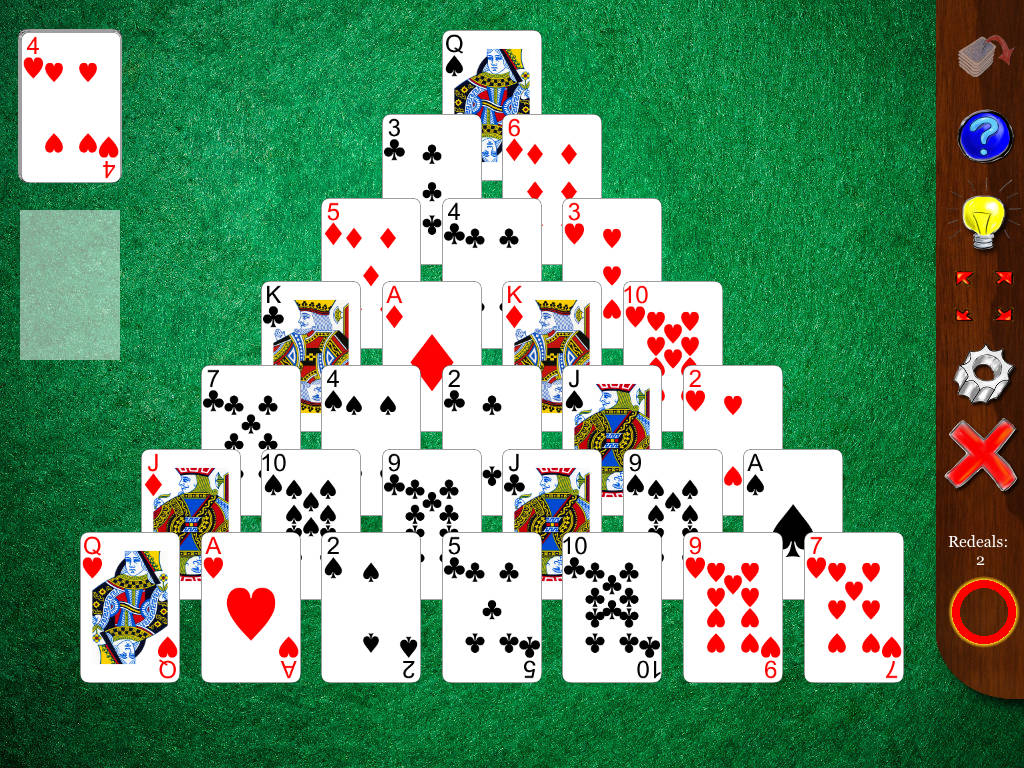1024x768 pixels.
Task: Pick the 7 of hearts card
Action: [x=853, y=607]
